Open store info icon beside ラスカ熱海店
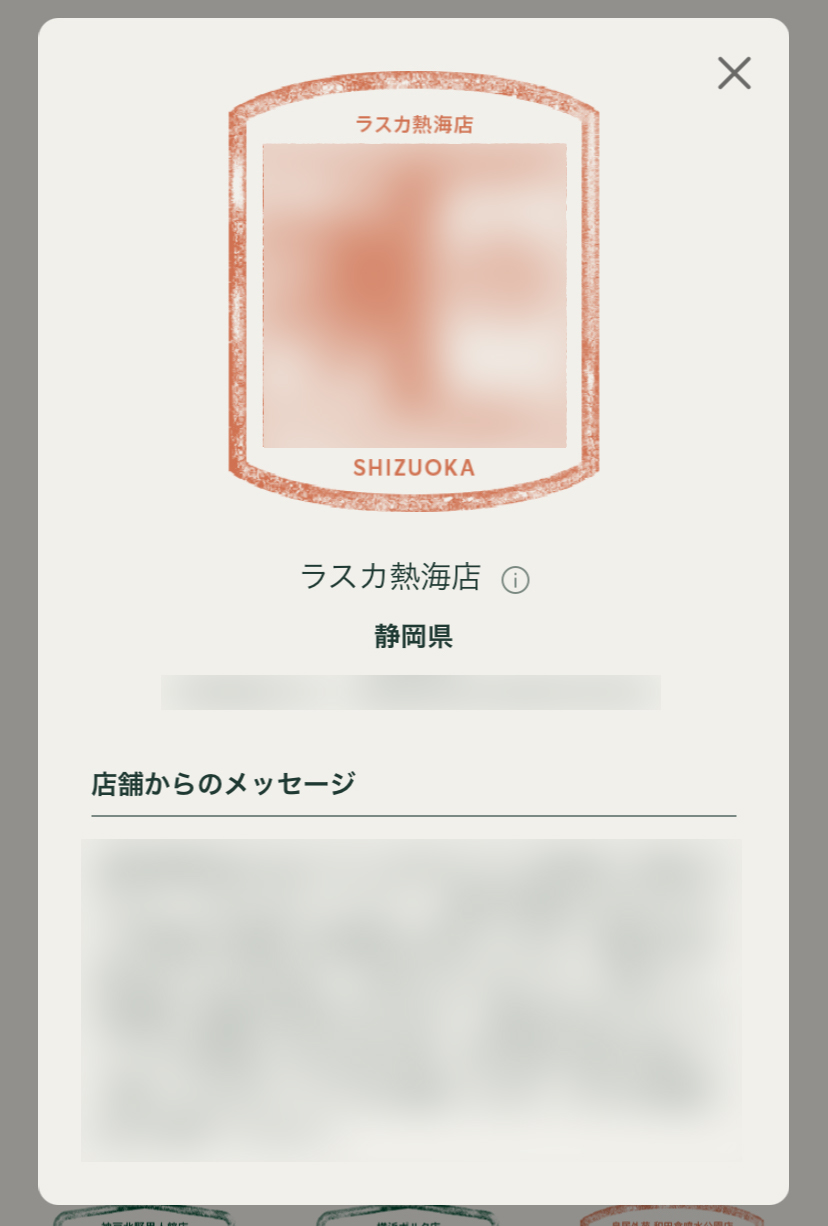This screenshot has height=1226, width=828. coord(515,580)
